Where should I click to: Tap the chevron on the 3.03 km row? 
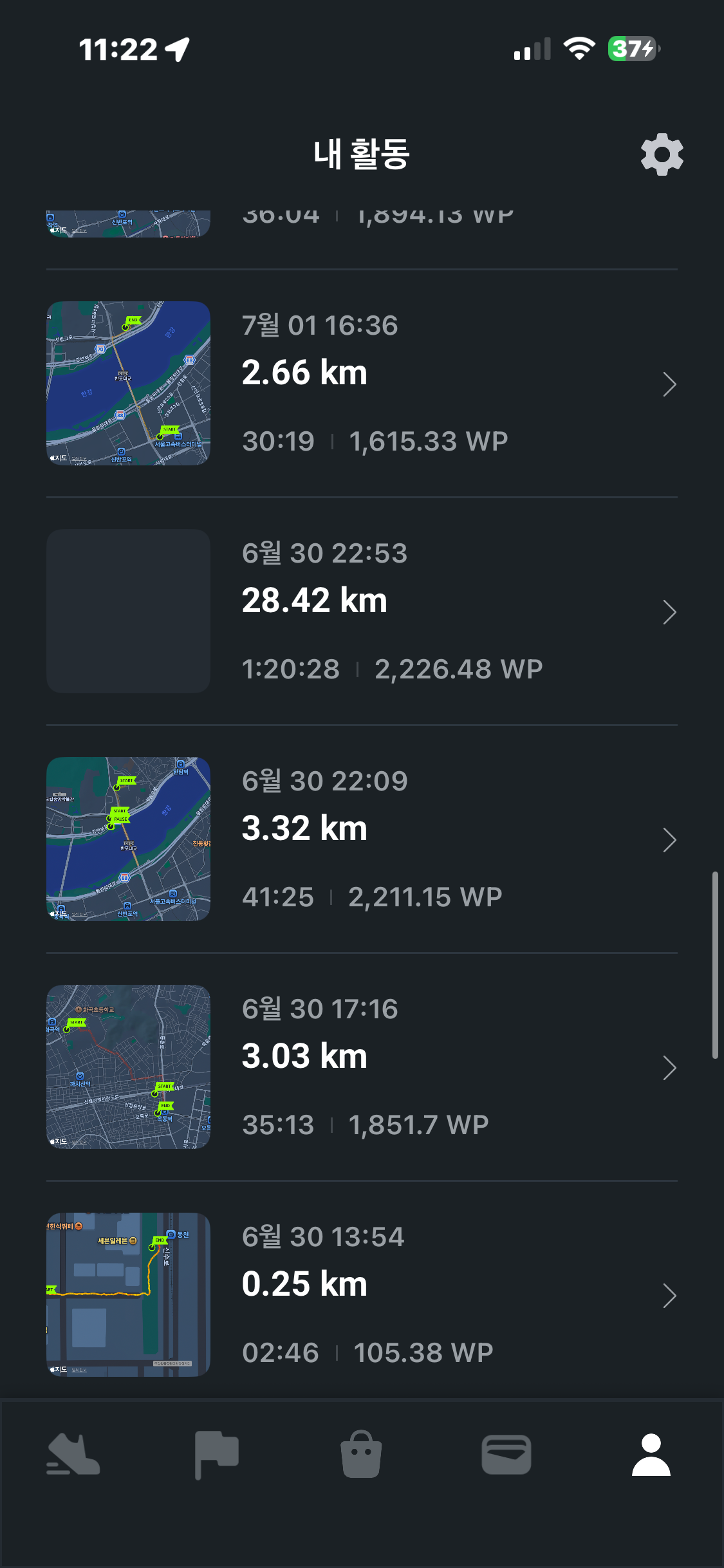669,1068
